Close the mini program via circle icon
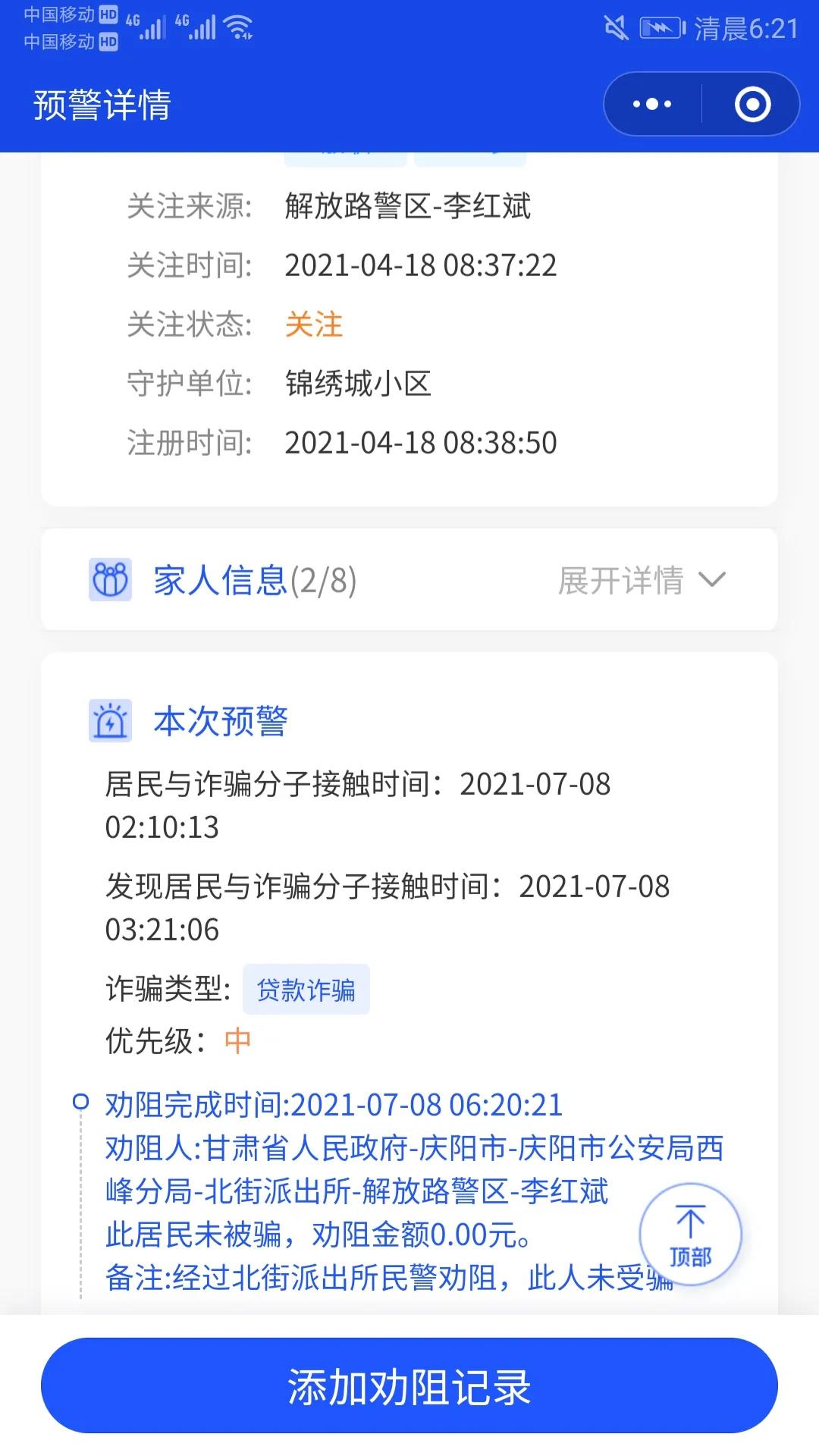The width and height of the screenshot is (819, 1456). [x=752, y=104]
